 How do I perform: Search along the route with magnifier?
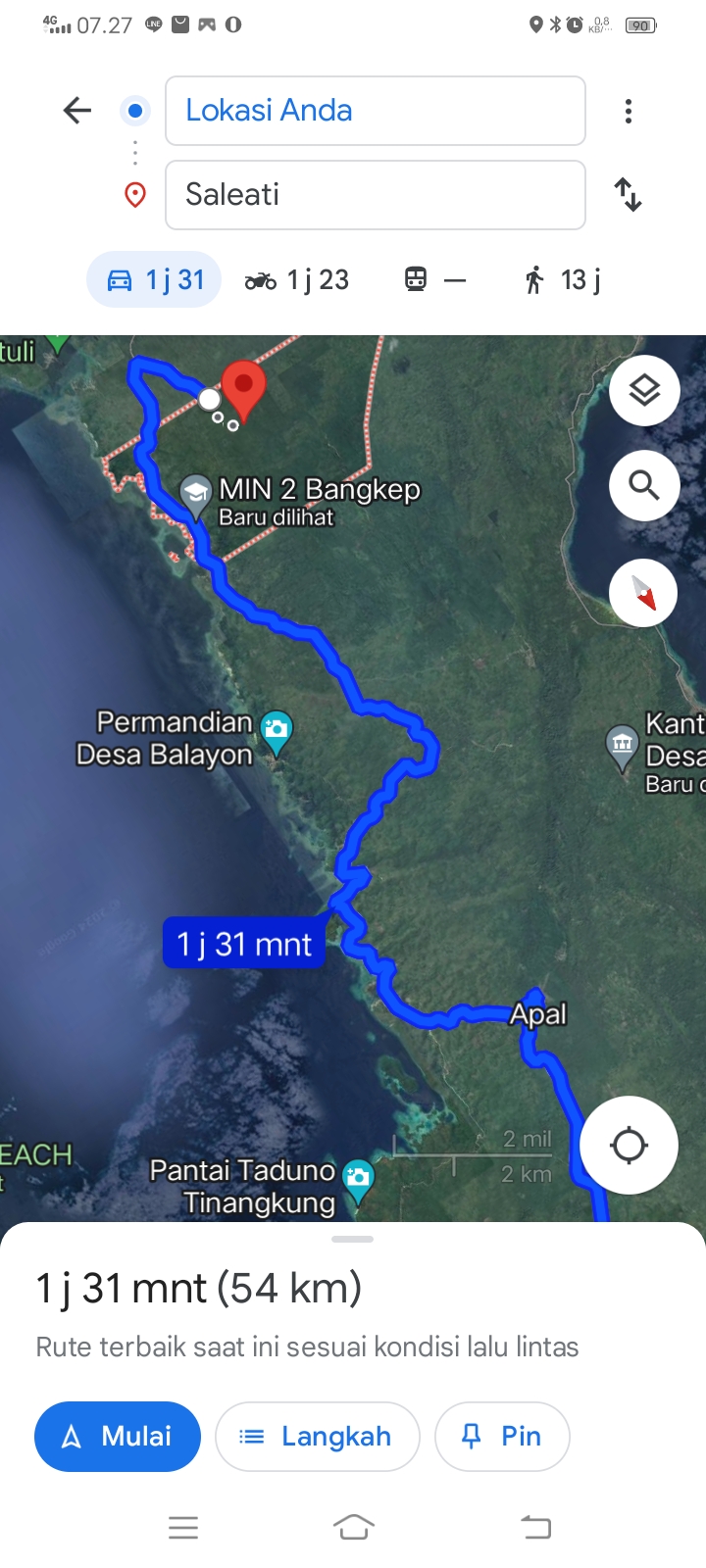coord(644,486)
